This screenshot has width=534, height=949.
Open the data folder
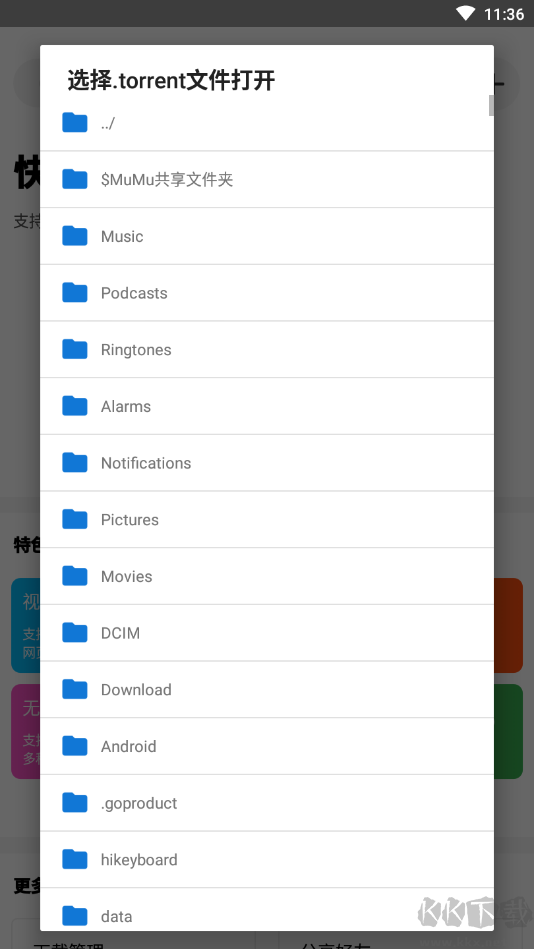[x=266, y=910]
